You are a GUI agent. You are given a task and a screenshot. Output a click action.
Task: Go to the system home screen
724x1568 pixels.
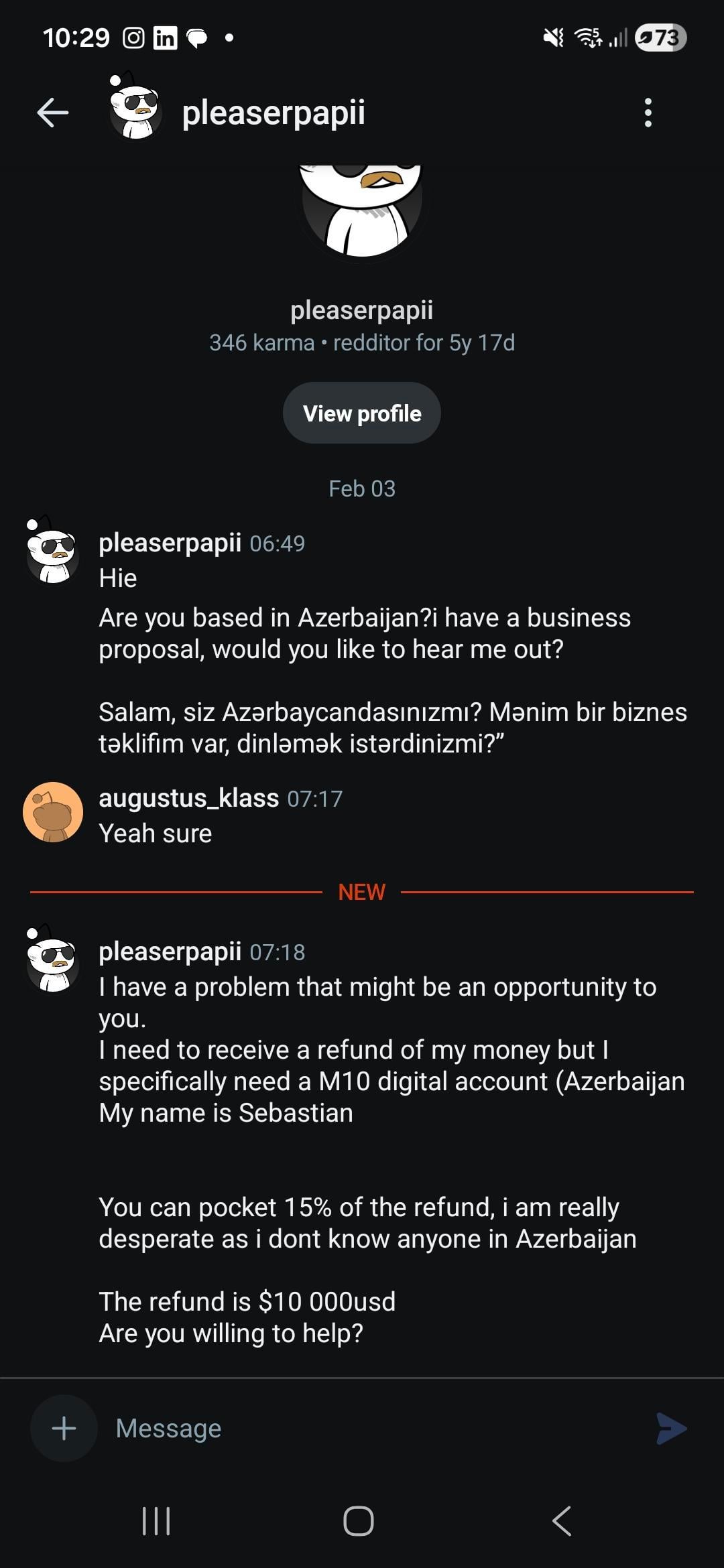(359, 1521)
